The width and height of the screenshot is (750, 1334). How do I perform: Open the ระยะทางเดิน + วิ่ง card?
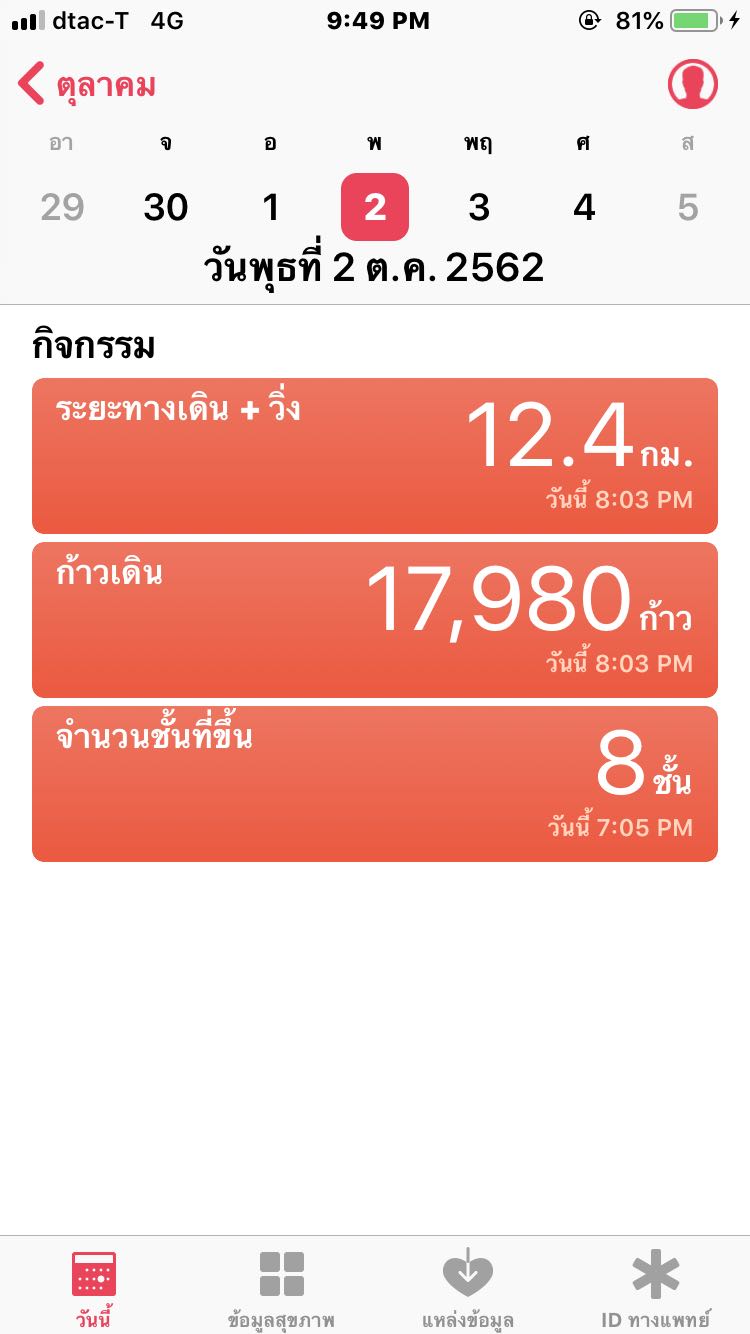coord(375,456)
